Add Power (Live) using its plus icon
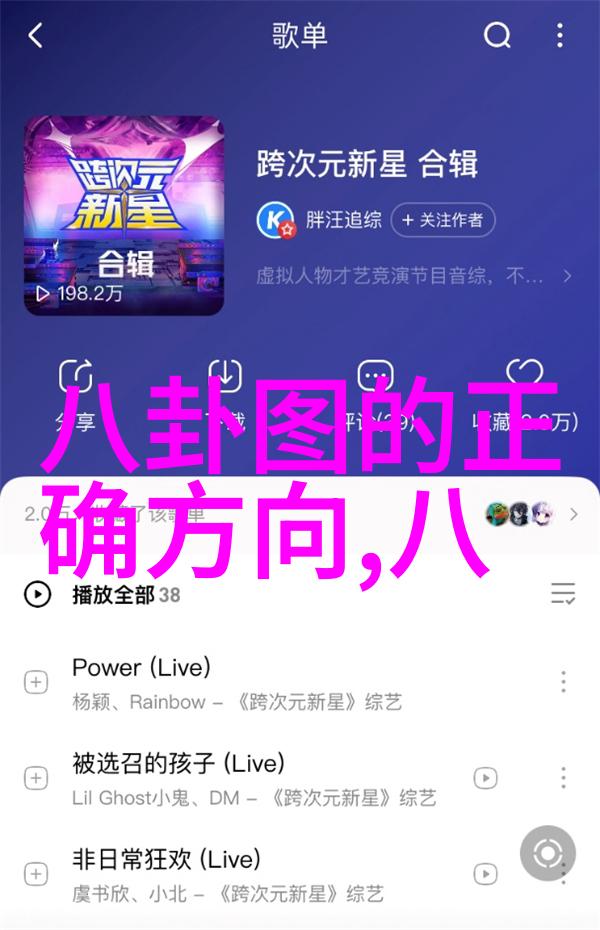 pos(36,683)
